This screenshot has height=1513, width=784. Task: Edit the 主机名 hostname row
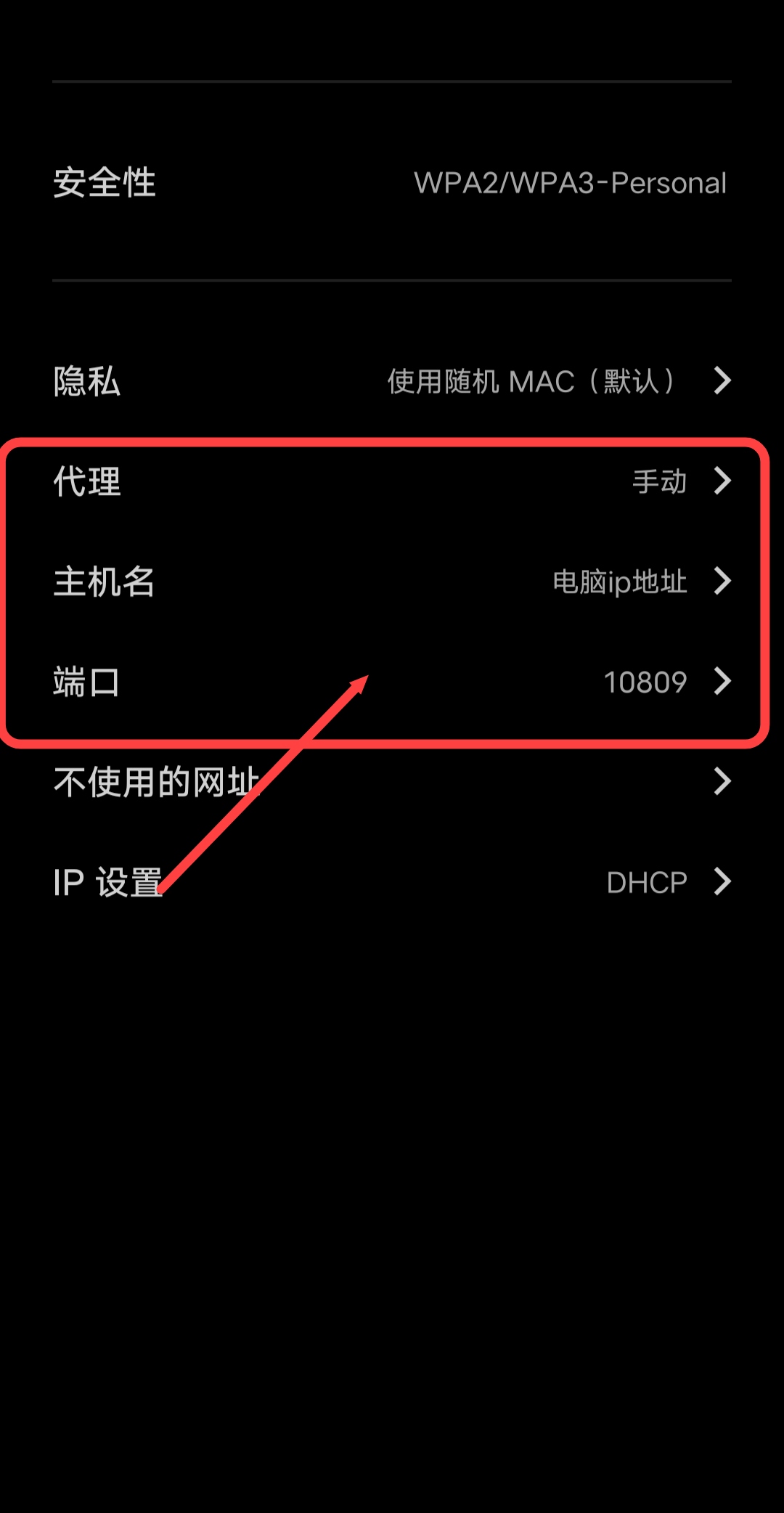[x=392, y=582]
